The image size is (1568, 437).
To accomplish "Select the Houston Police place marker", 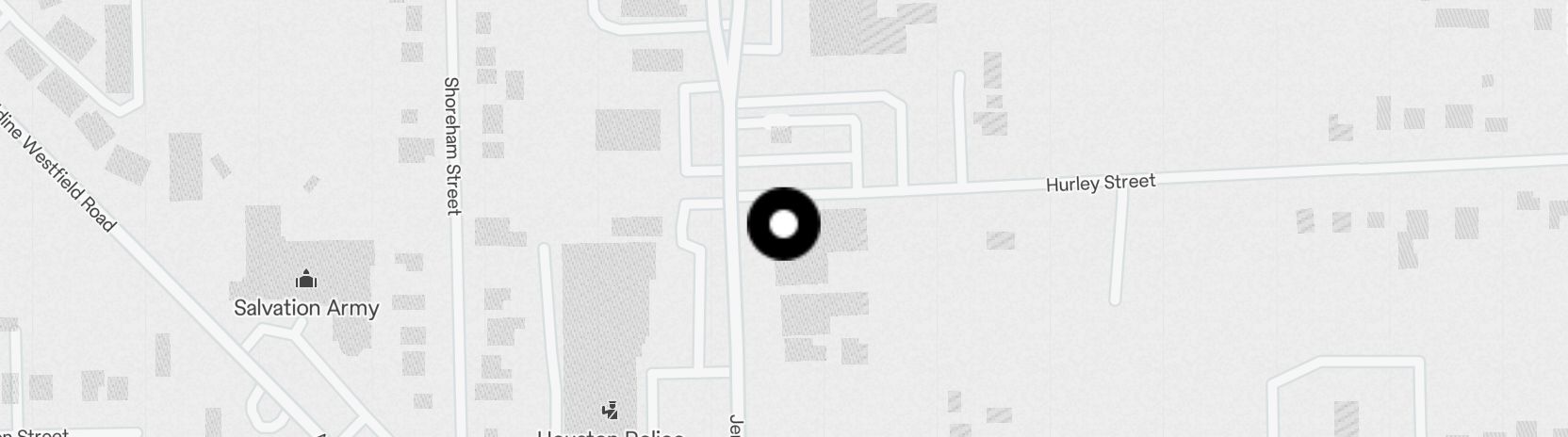I will (611, 411).
